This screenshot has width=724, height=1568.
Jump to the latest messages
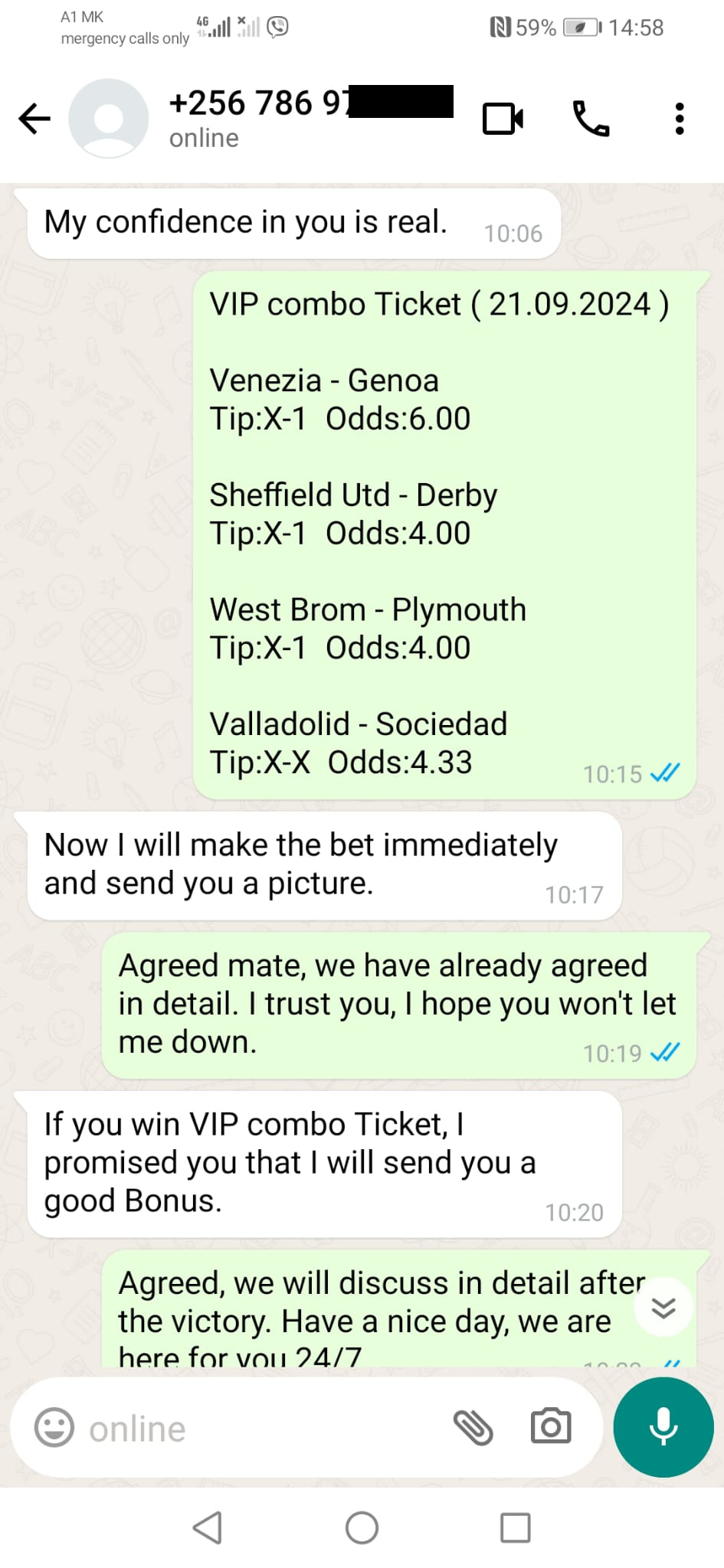(663, 1308)
